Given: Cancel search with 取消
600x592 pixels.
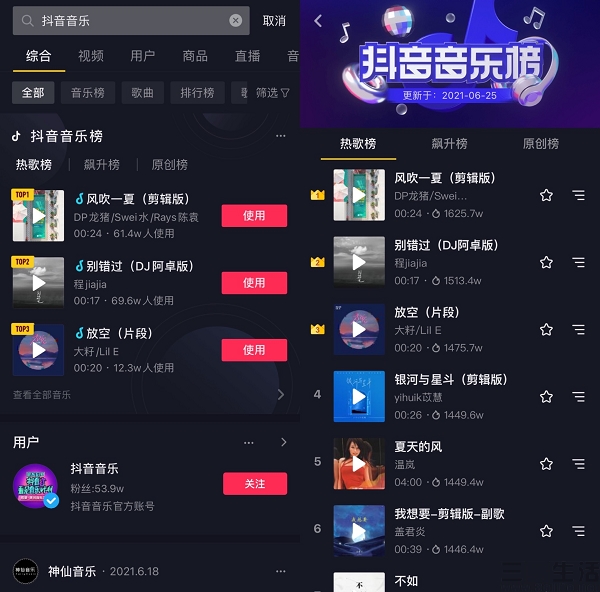Looking at the screenshot, I should tap(274, 21).
